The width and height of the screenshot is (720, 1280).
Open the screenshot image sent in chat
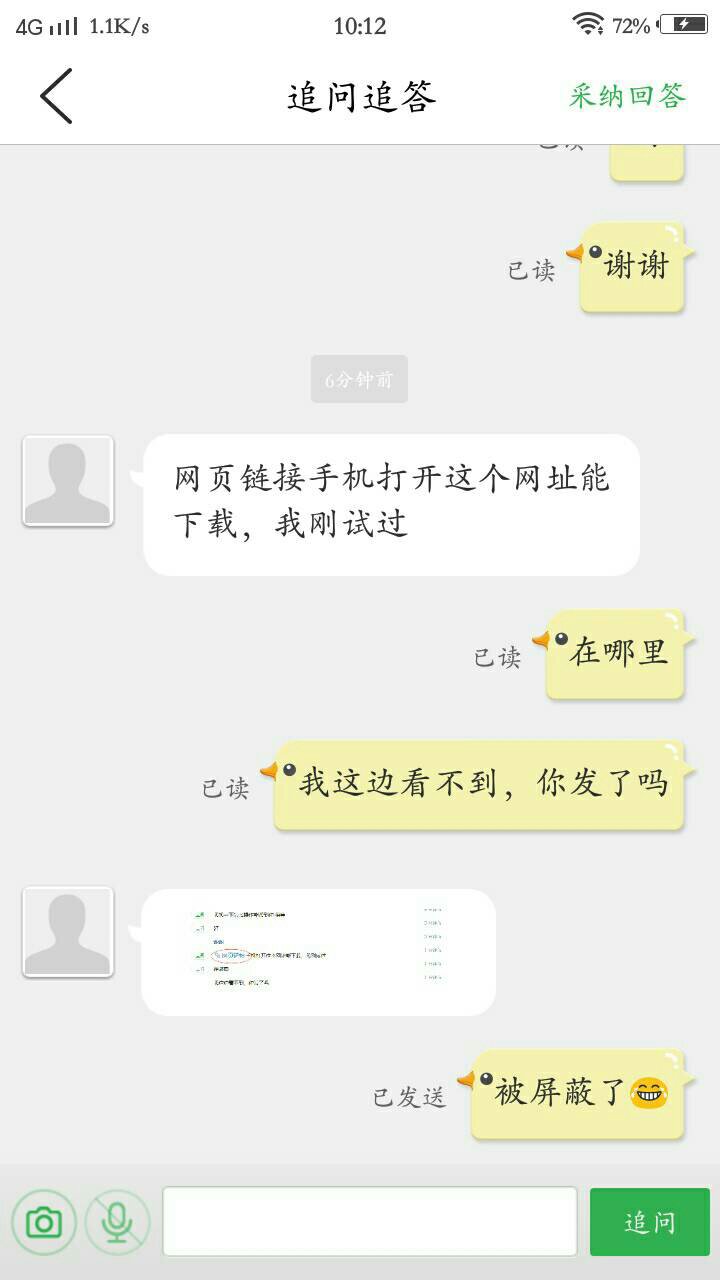pos(318,952)
